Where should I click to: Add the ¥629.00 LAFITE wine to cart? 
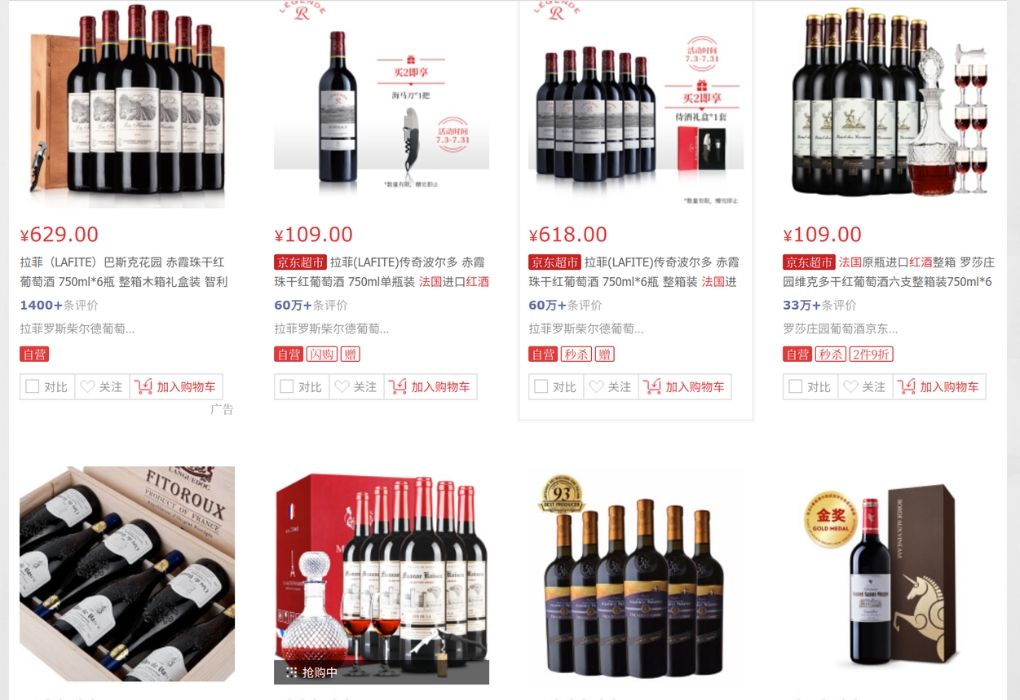click(176, 387)
